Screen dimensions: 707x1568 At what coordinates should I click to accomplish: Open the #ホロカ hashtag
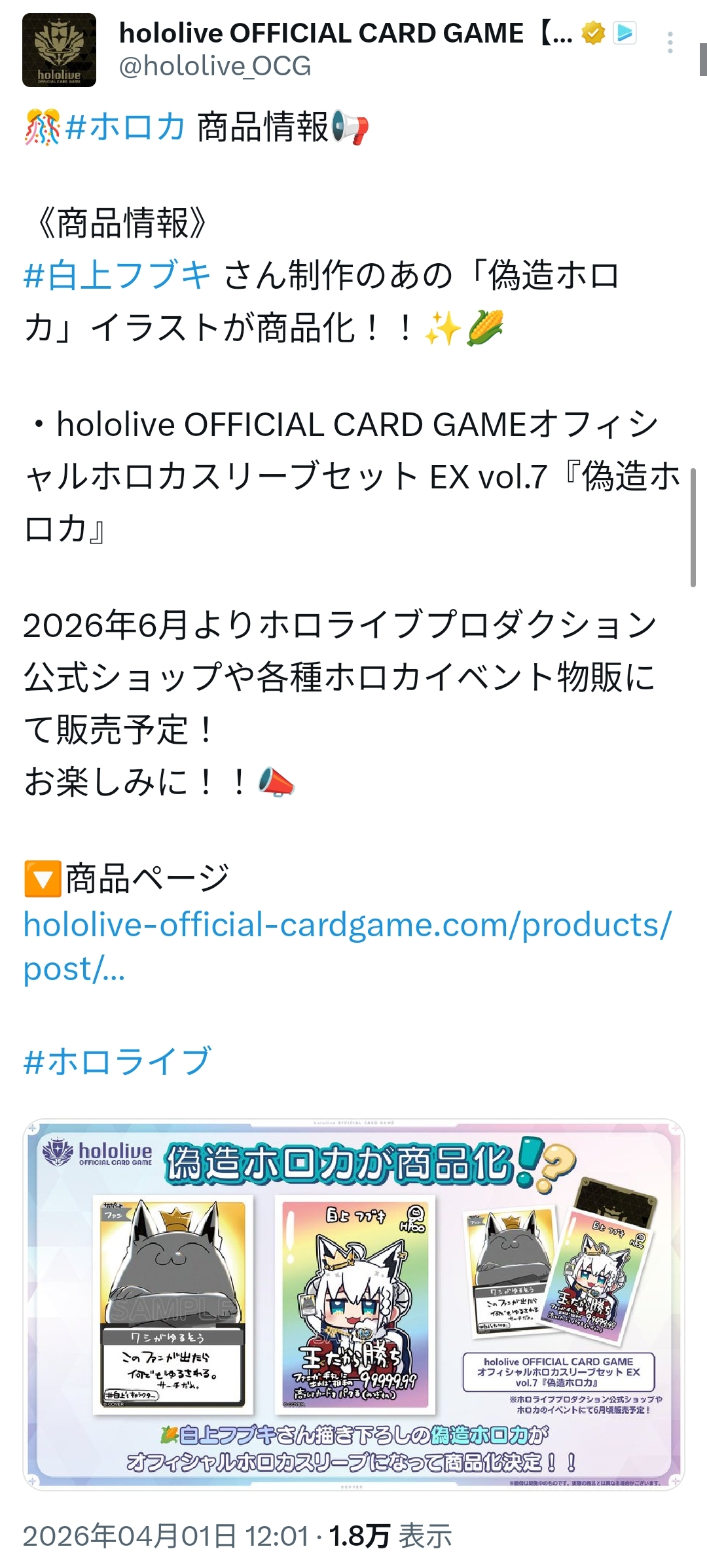[126, 126]
